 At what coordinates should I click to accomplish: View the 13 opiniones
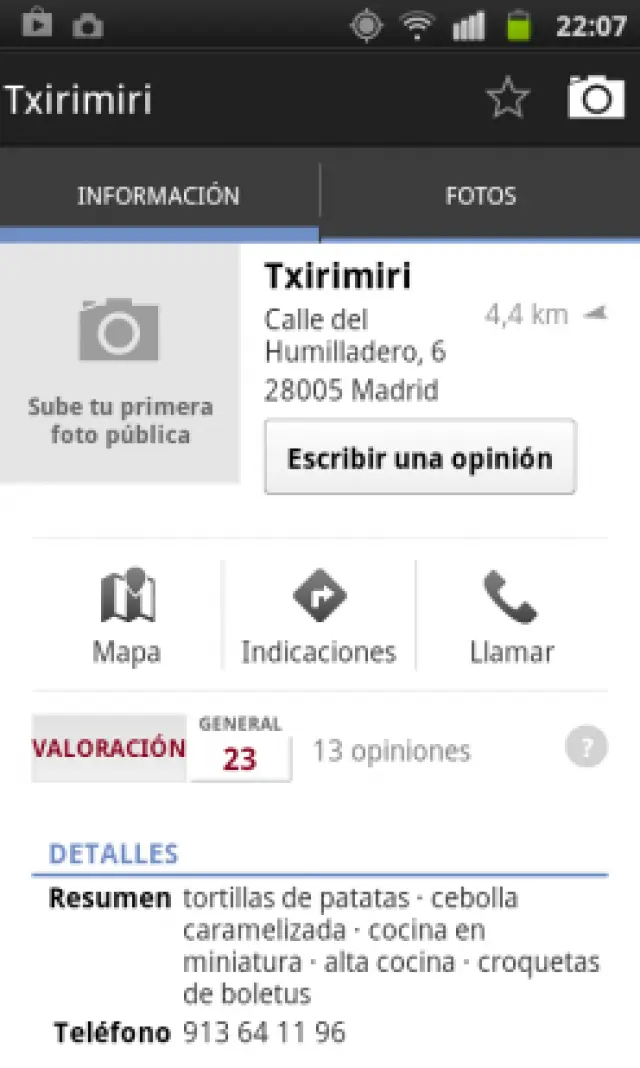click(x=391, y=751)
